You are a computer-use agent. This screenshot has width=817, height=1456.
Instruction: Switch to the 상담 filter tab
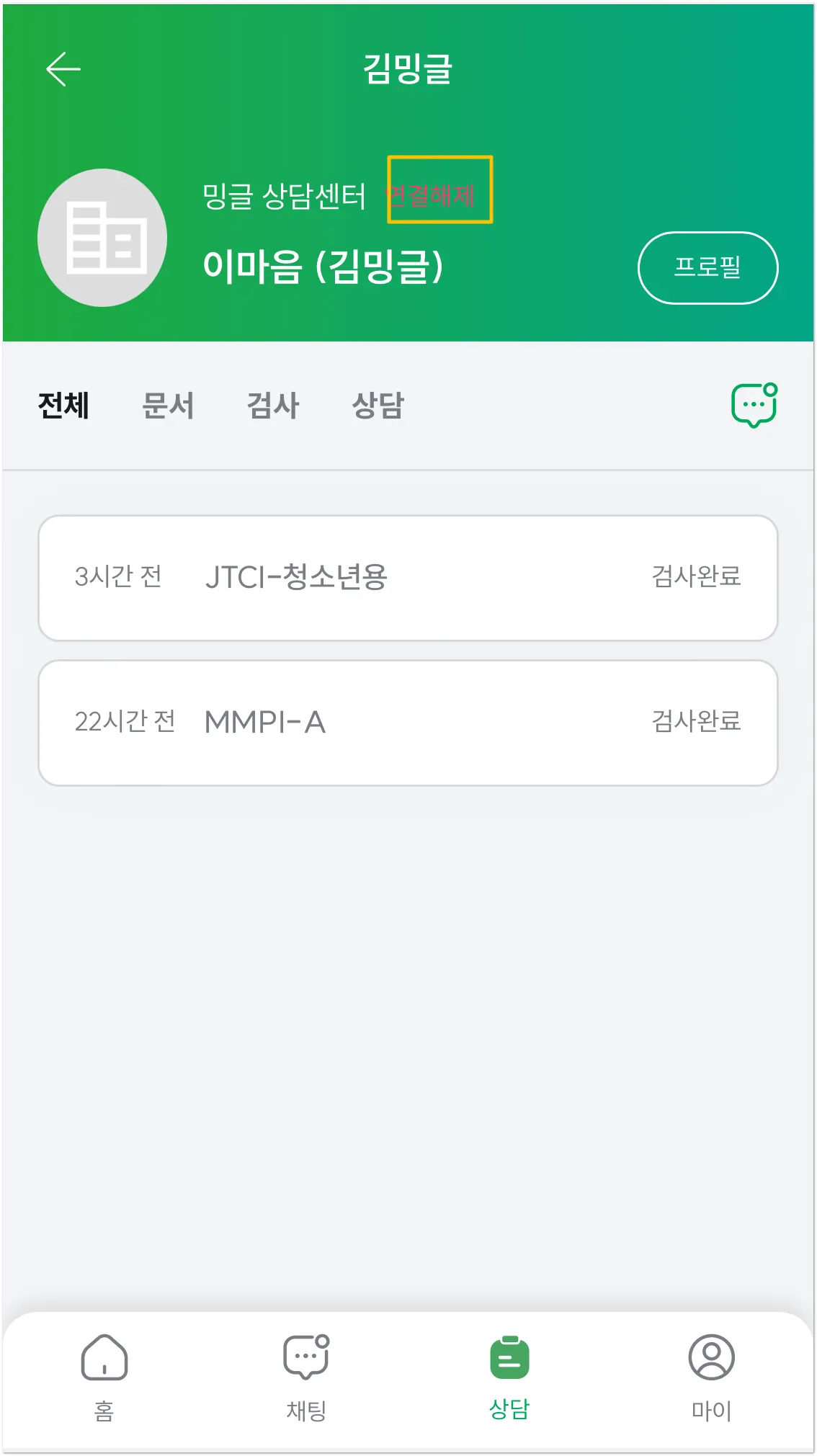click(x=378, y=406)
